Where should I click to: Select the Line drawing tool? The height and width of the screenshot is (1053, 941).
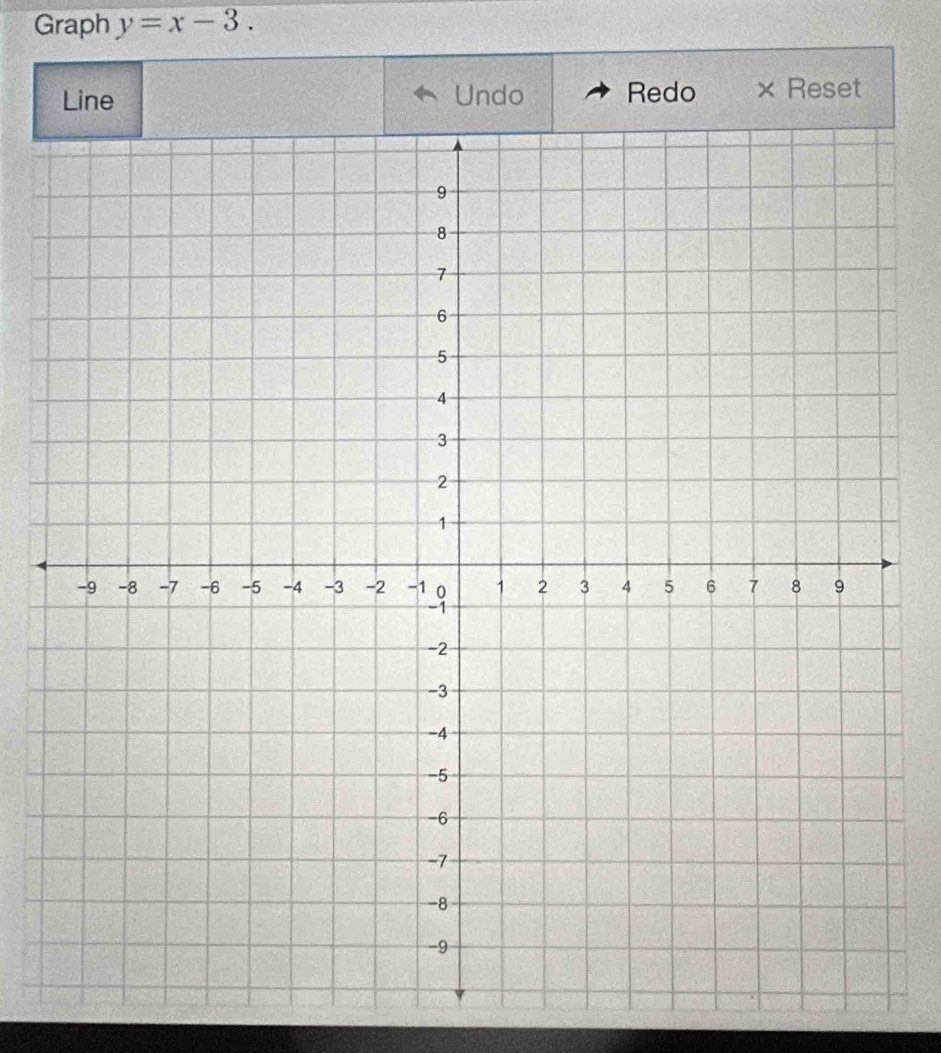[88, 100]
